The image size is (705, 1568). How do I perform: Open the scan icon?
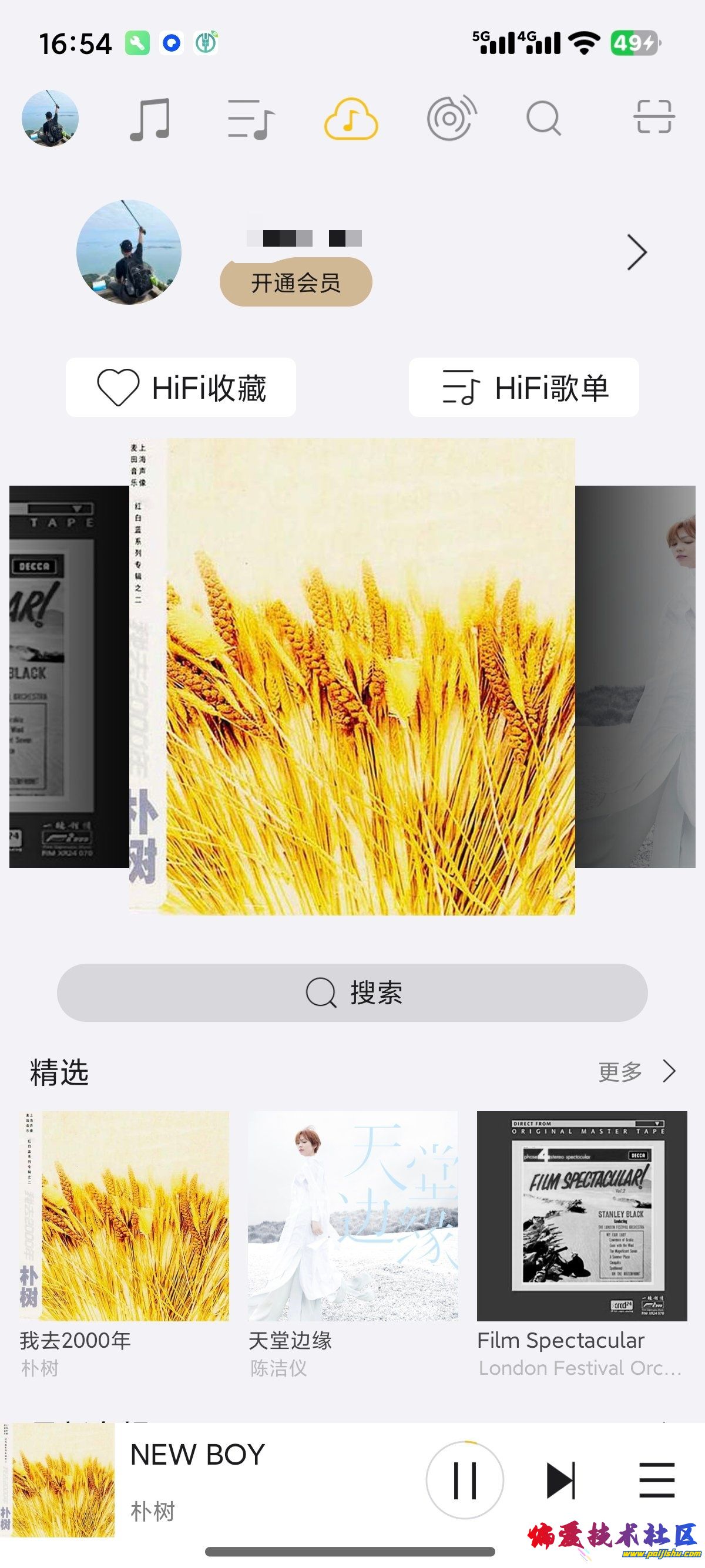[x=654, y=117]
